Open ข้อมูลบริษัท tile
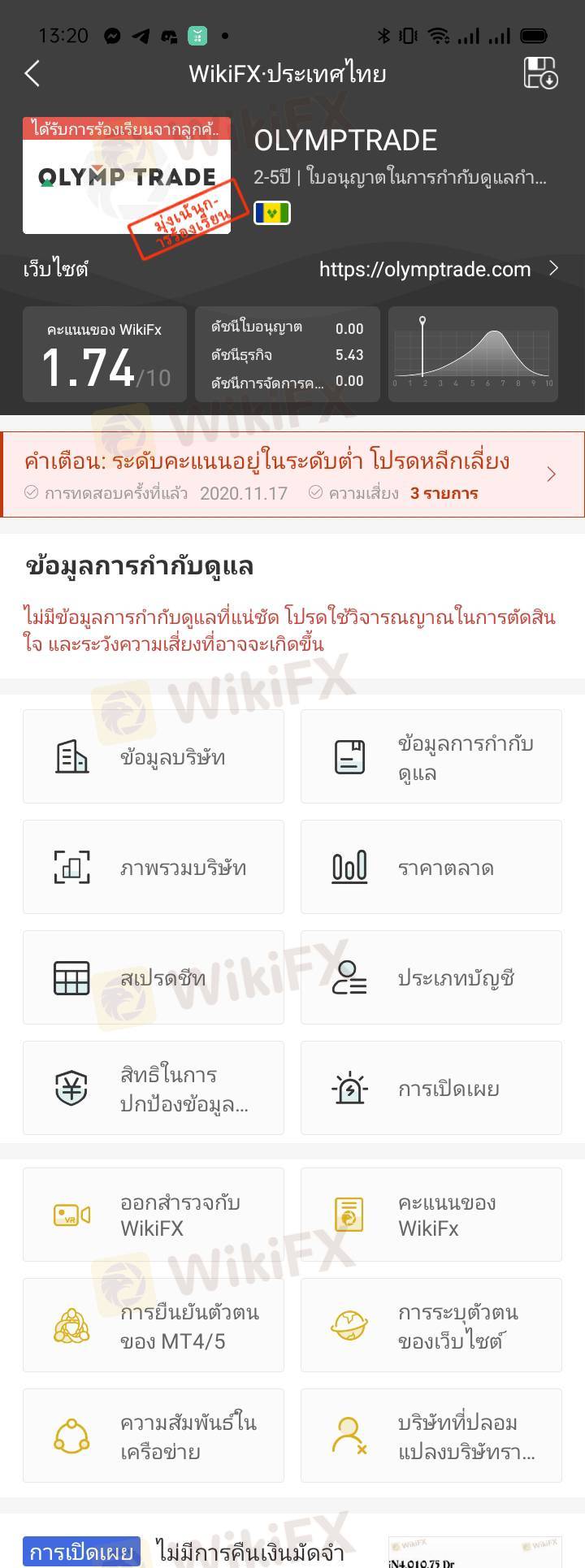The width and height of the screenshot is (585, 1568). pyautogui.click(x=154, y=756)
